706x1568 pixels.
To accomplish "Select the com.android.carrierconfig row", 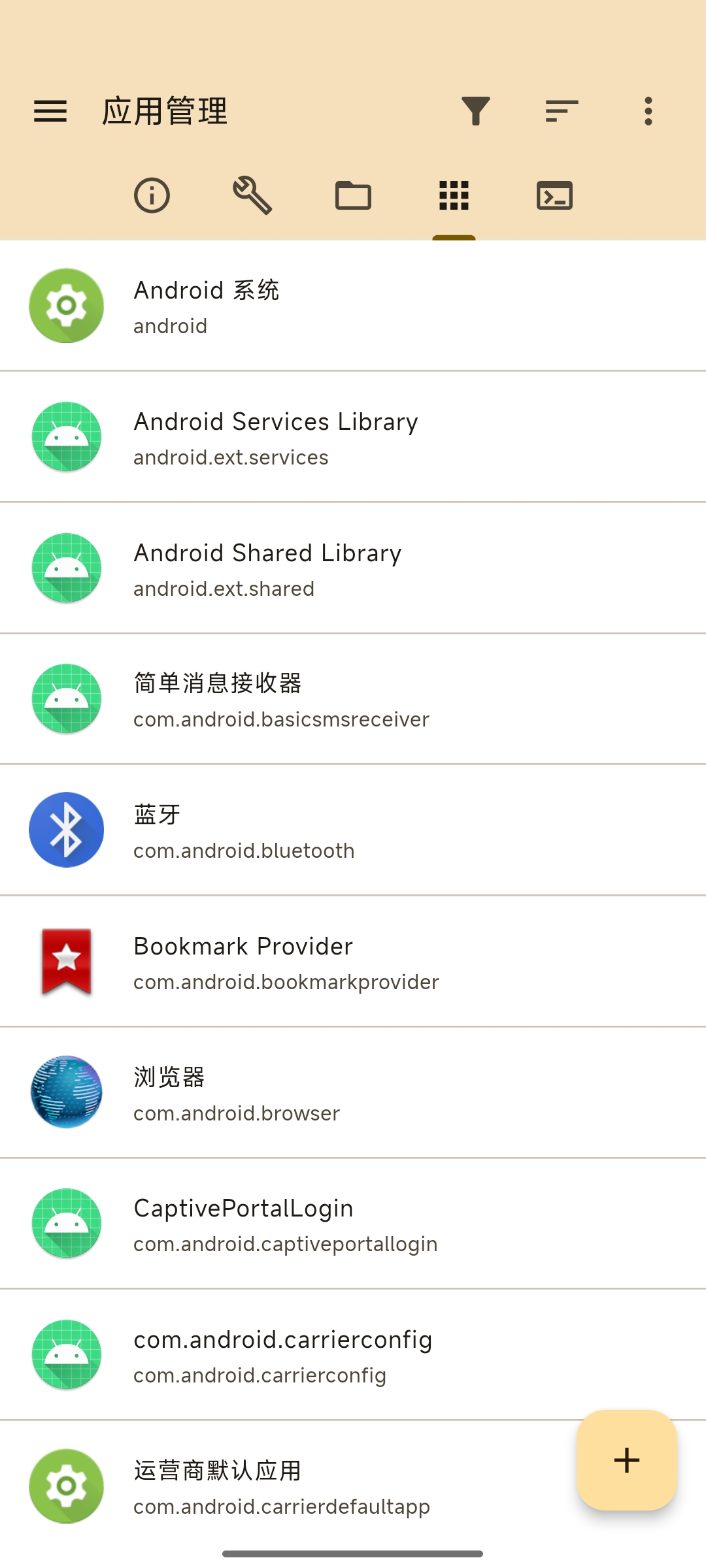I will coord(353,1355).
